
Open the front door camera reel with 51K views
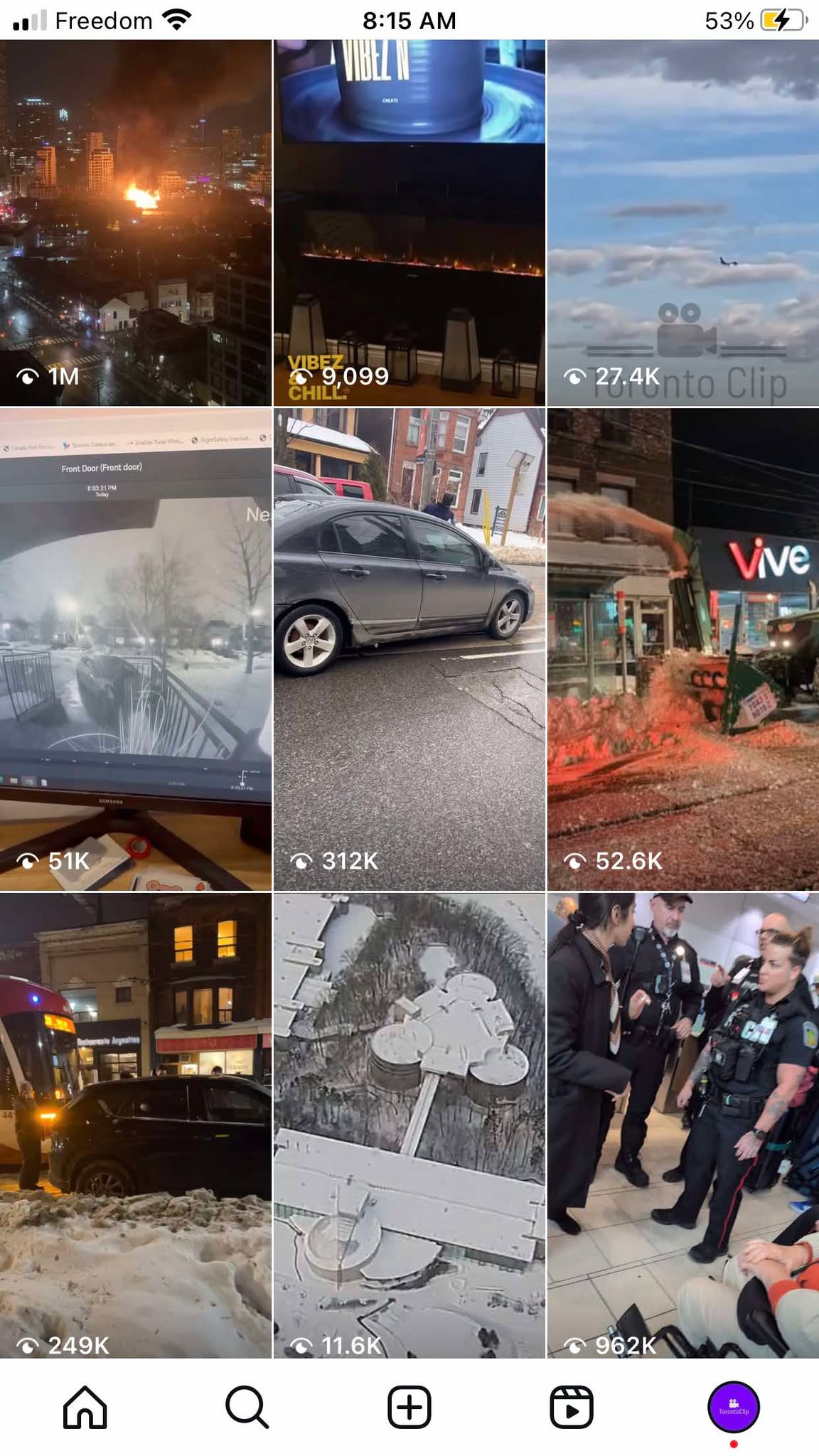(136, 649)
